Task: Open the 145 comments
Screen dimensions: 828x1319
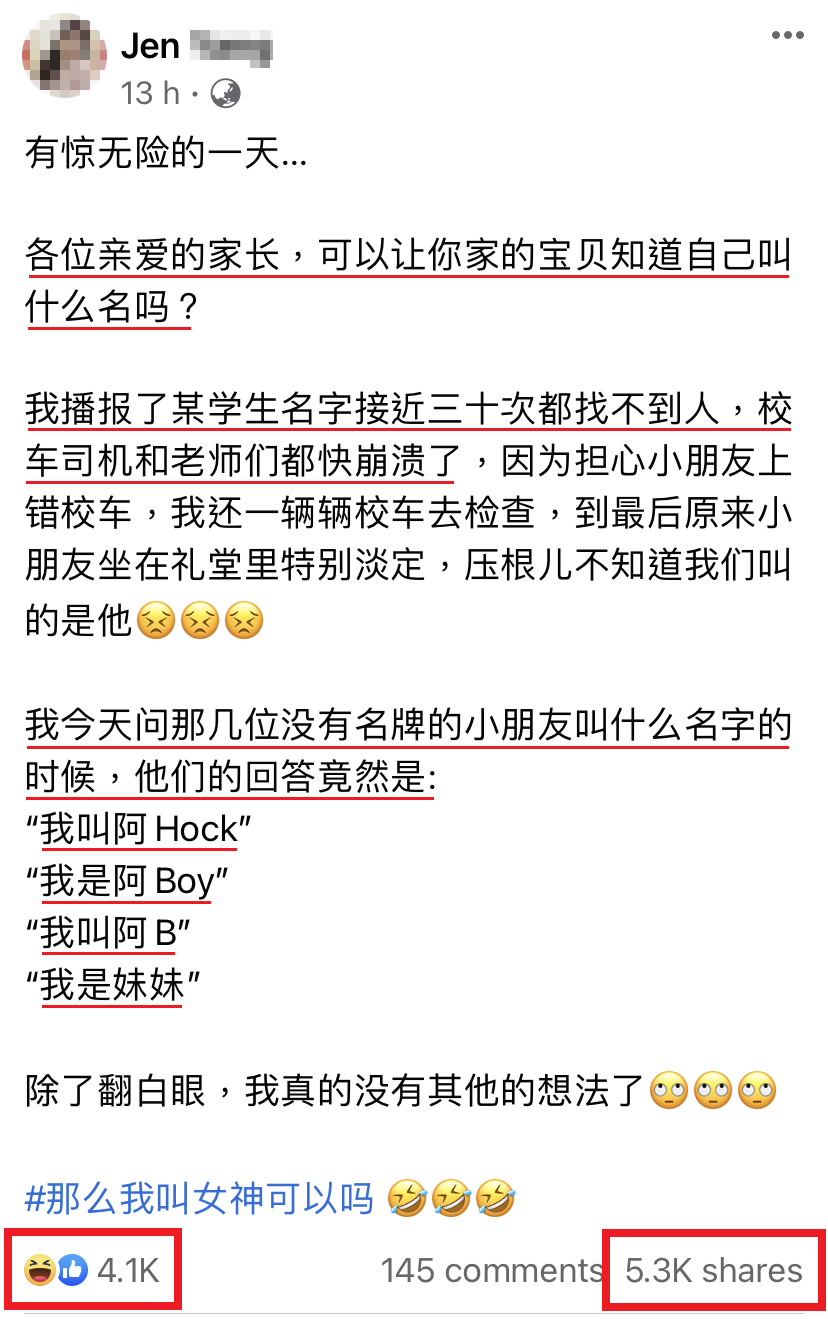Action: pos(489,1270)
